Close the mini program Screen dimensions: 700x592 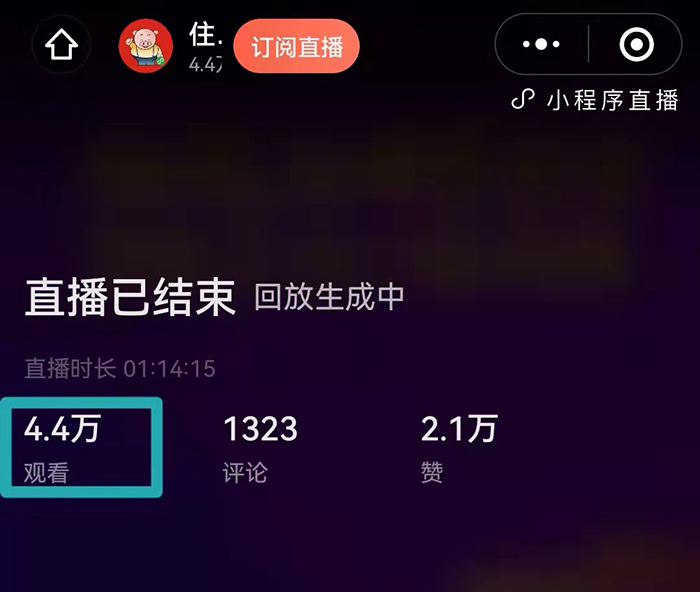click(636, 45)
